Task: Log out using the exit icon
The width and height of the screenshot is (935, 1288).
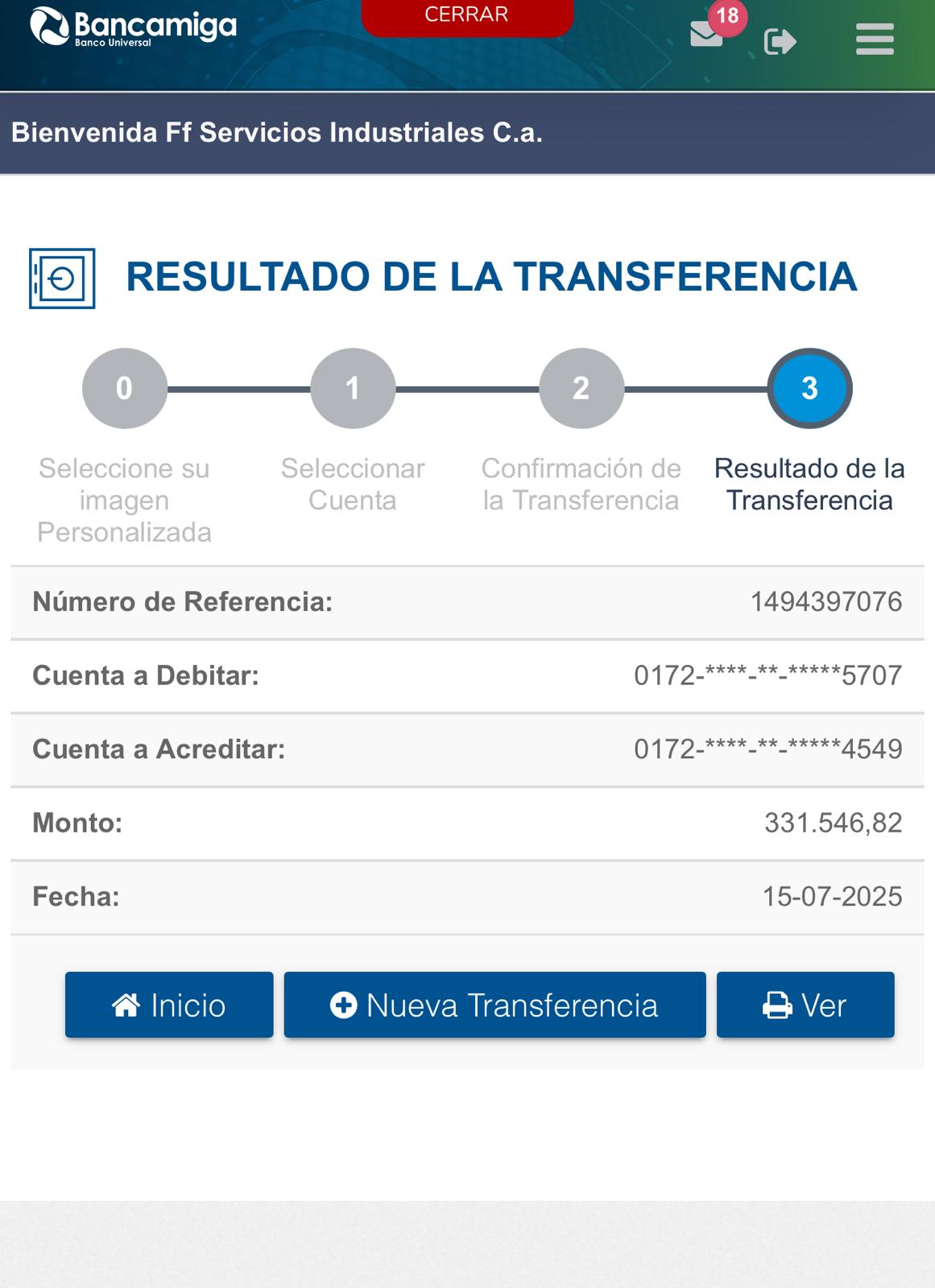Action: point(780,41)
